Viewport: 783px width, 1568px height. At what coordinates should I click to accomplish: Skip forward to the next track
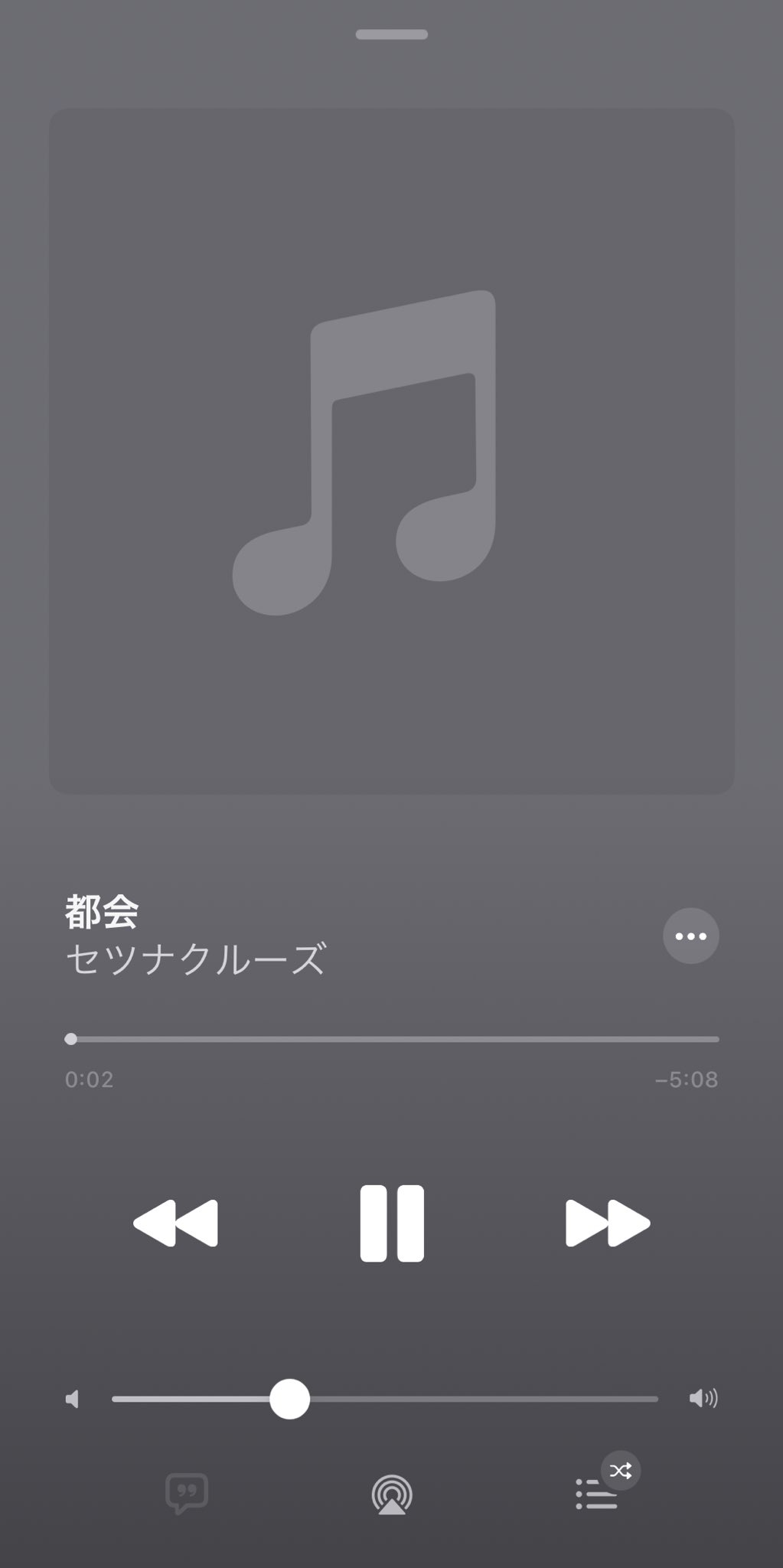[608, 1223]
